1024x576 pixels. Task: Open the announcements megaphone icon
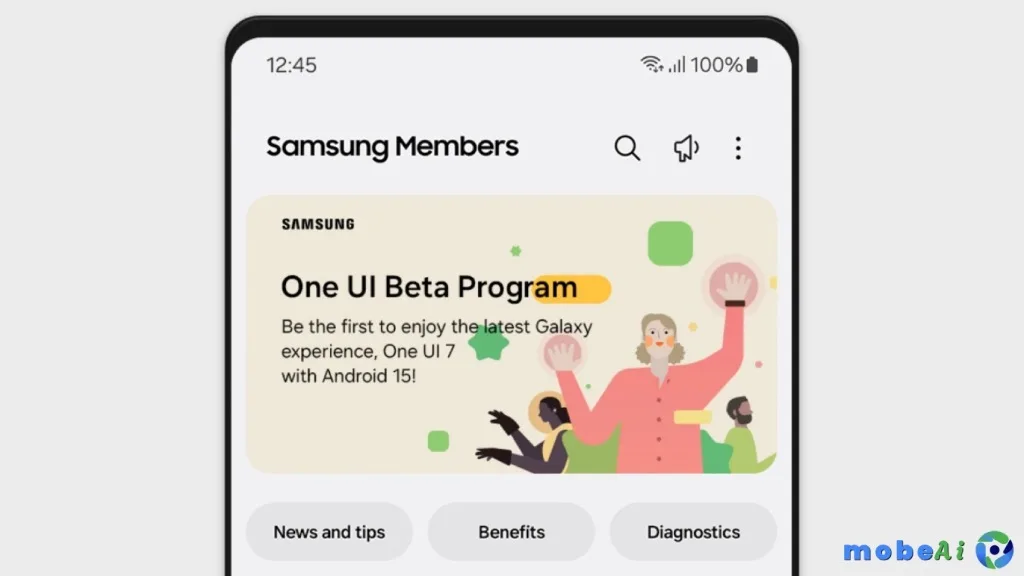(x=685, y=149)
